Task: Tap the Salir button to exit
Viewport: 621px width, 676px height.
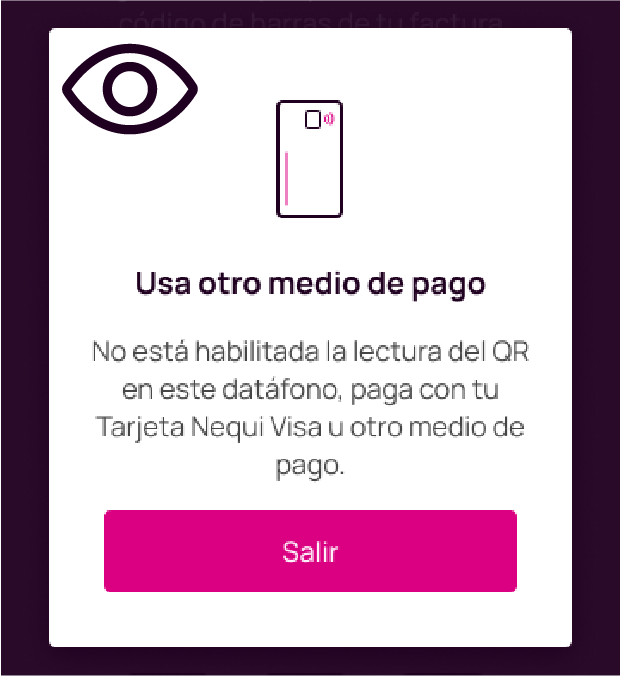Action: [x=310, y=552]
